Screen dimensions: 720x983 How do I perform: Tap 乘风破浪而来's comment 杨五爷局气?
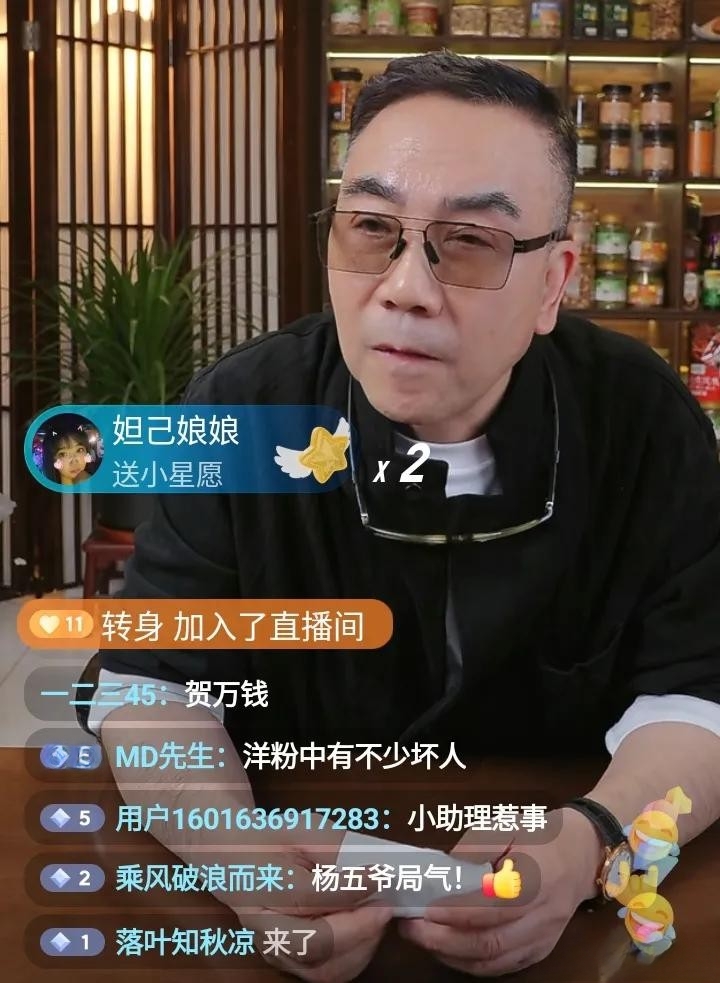[x=285, y=879]
